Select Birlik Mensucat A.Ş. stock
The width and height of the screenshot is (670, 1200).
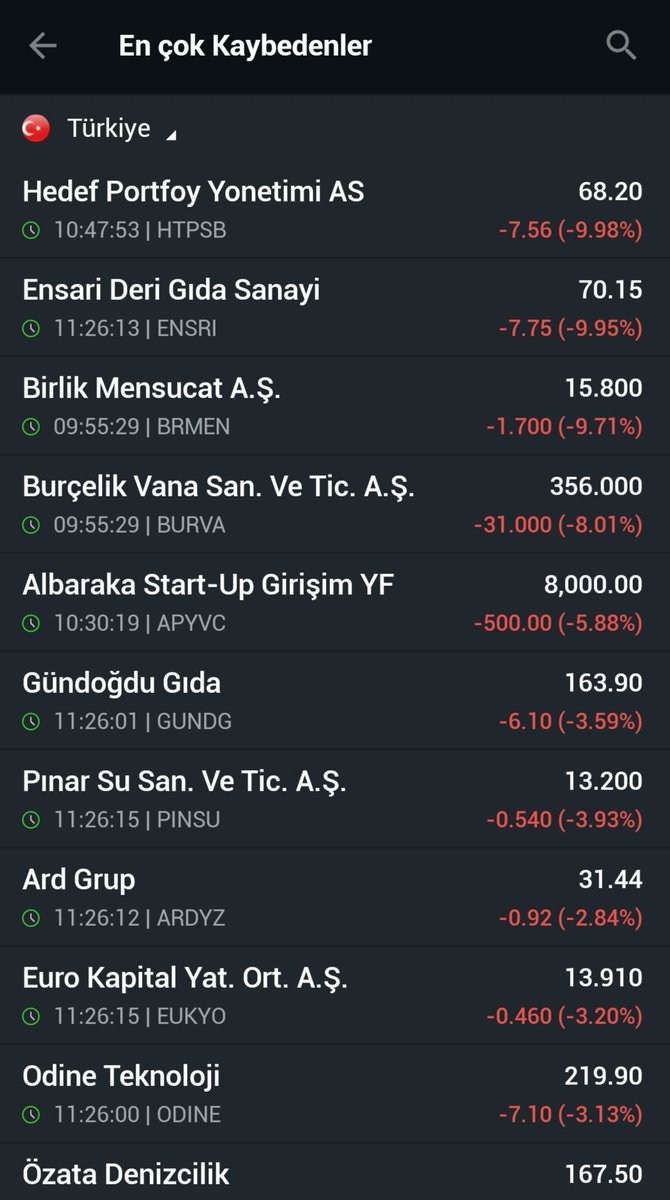[x=335, y=406]
